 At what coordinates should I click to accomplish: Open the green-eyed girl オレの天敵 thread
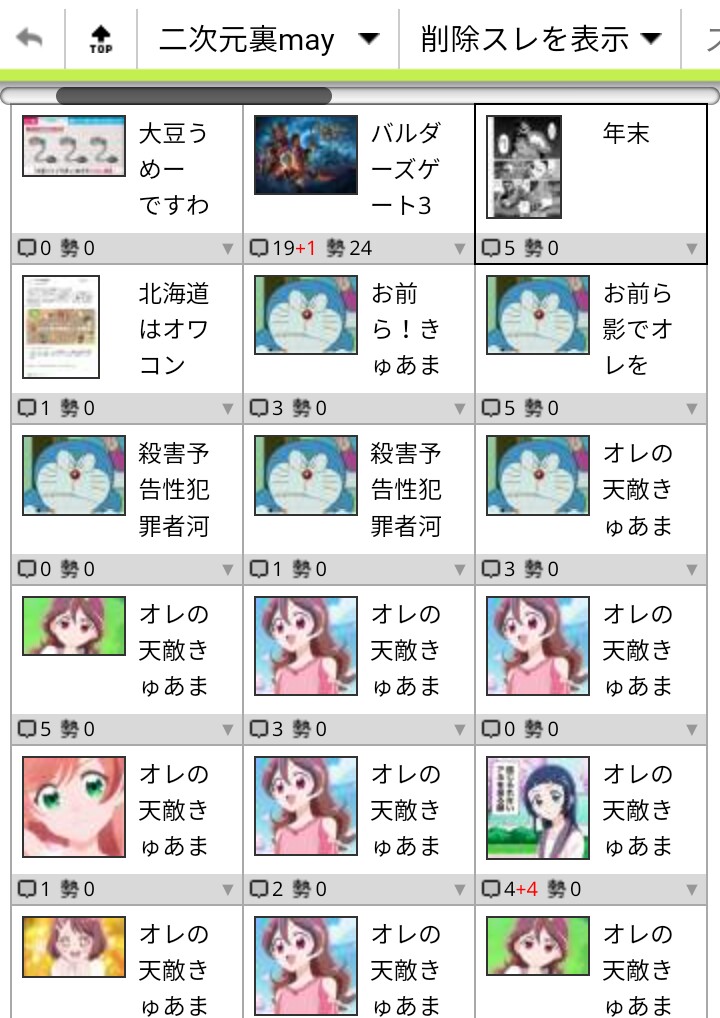127,810
